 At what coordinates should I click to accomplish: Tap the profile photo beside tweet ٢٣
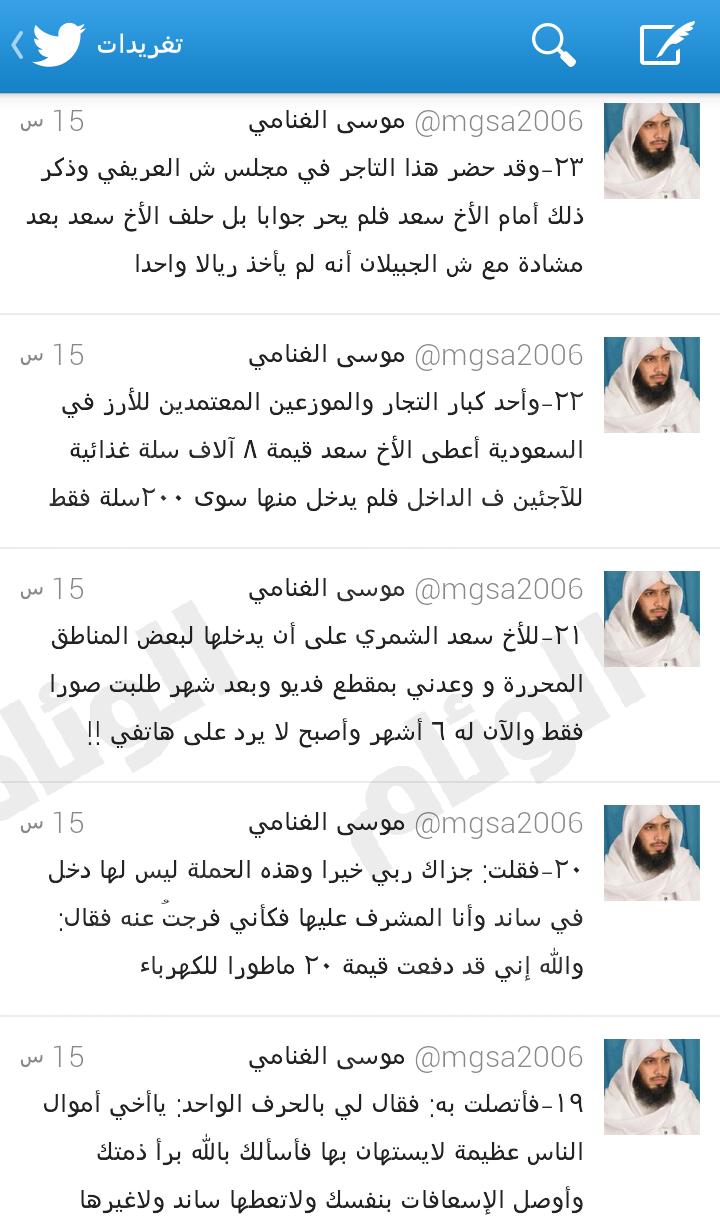click(652, 151)
